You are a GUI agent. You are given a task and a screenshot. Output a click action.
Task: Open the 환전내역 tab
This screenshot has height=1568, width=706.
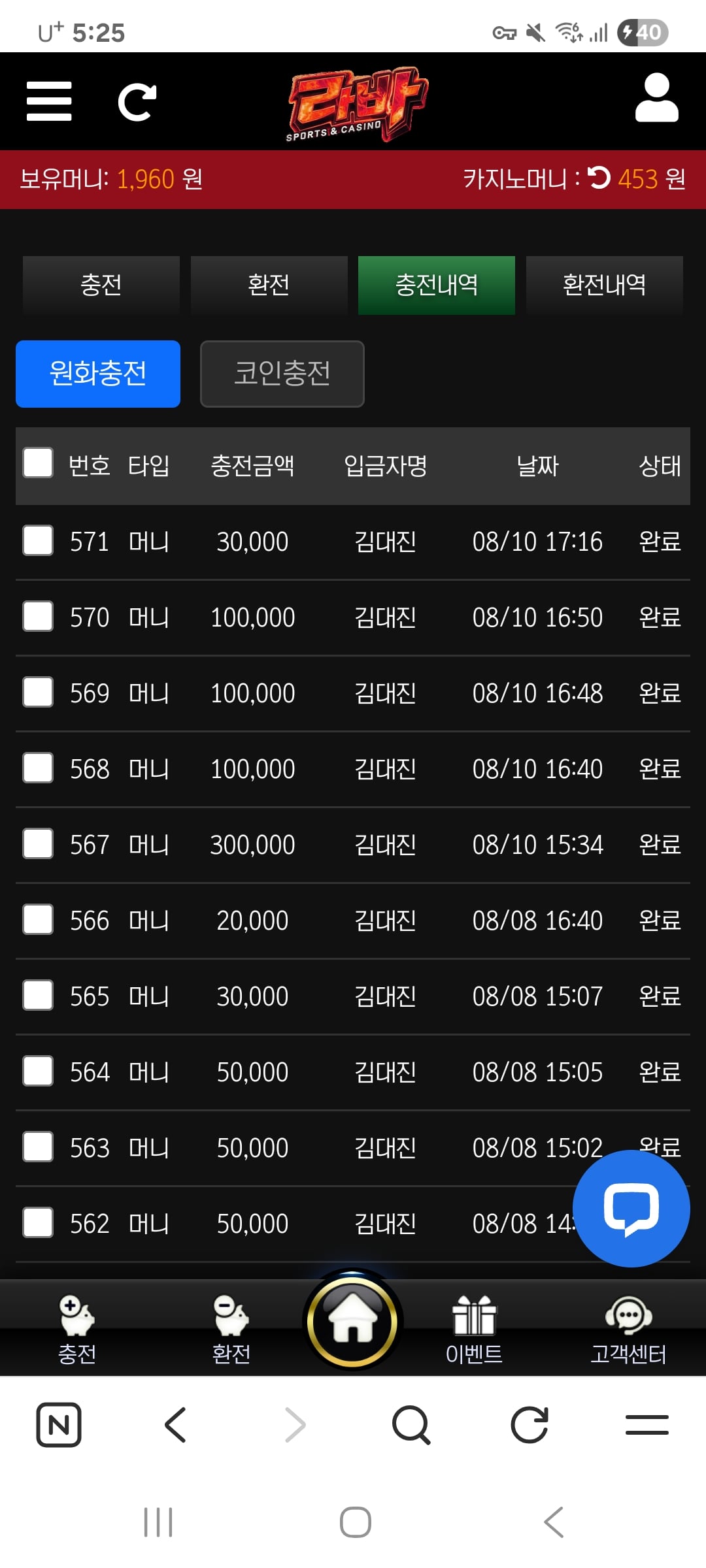tap(605, 286)
